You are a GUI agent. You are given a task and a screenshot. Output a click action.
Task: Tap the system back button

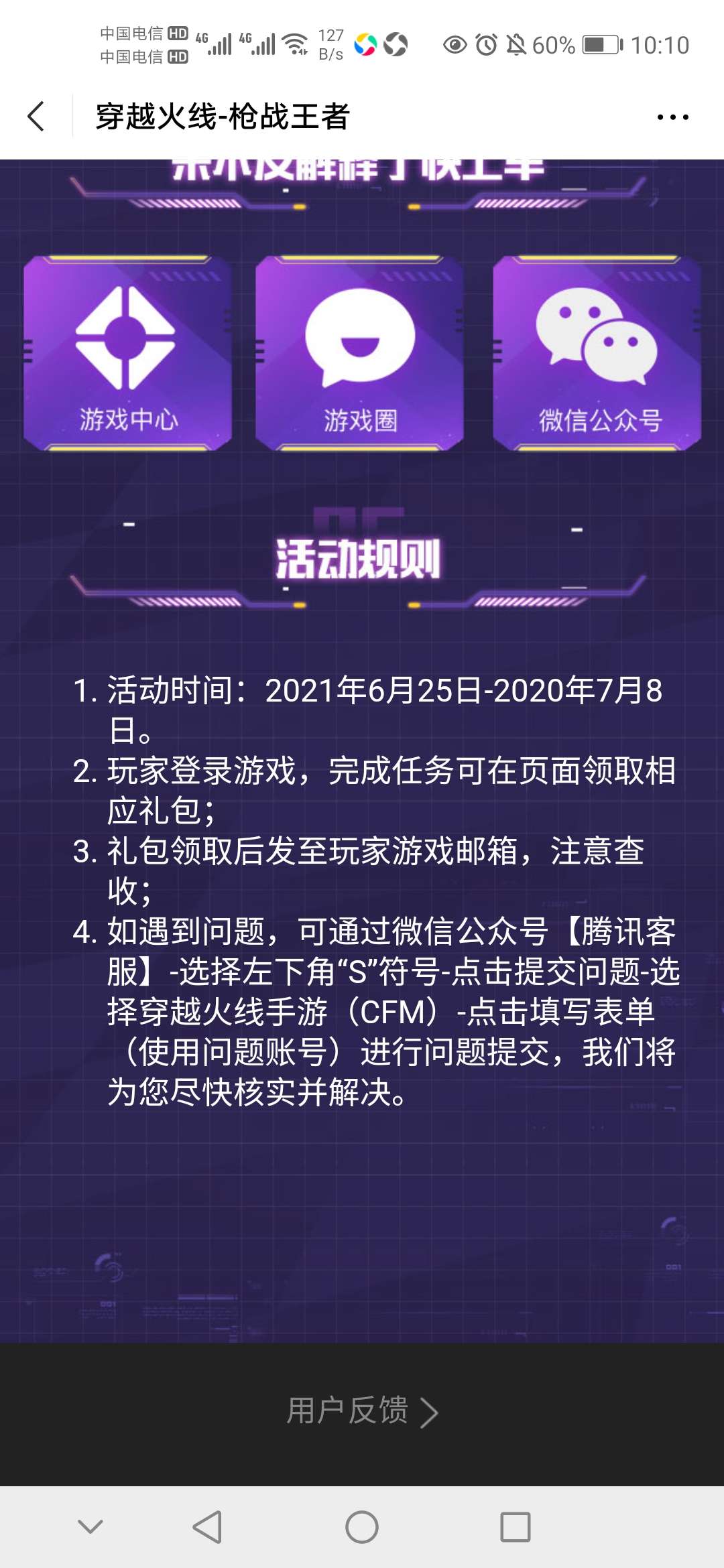coord(207,1527)
